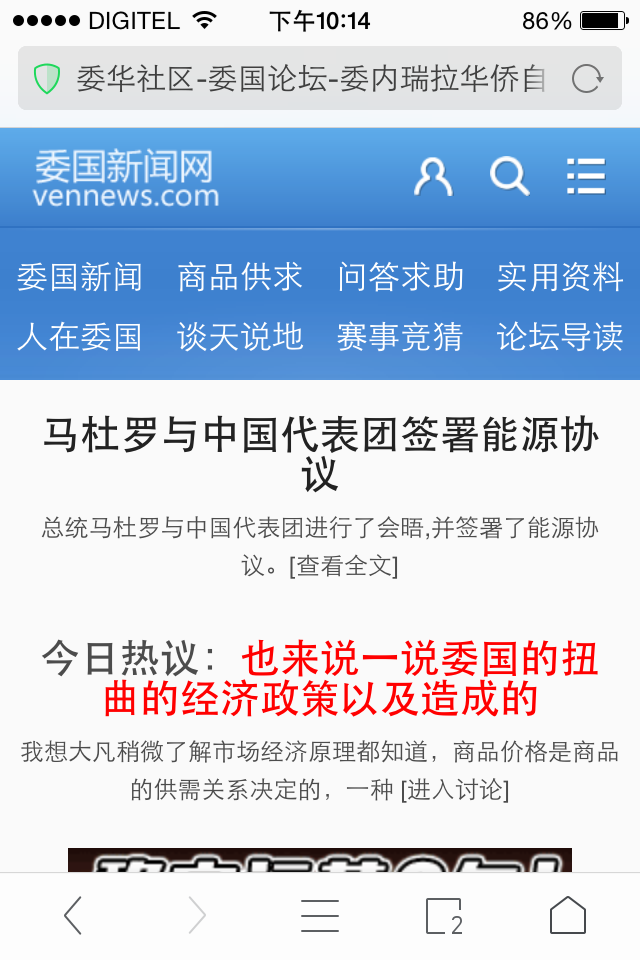Open 论坛导读 section
Viewport: 640px width, 960px height.
(x=560, y=337)
